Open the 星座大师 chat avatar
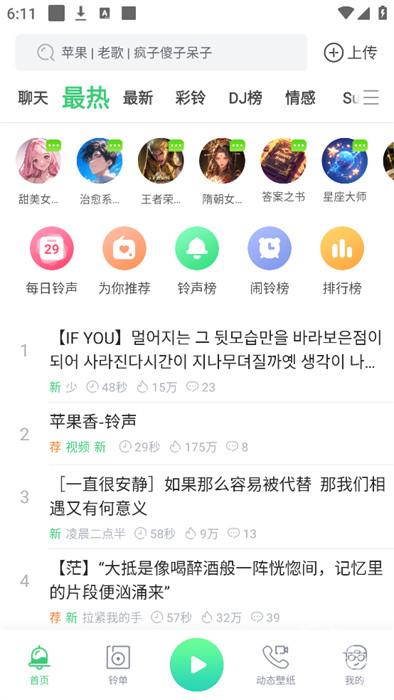The width and height of the screenshot is (394, 700). pyautogui.click(x=344, y=171)
